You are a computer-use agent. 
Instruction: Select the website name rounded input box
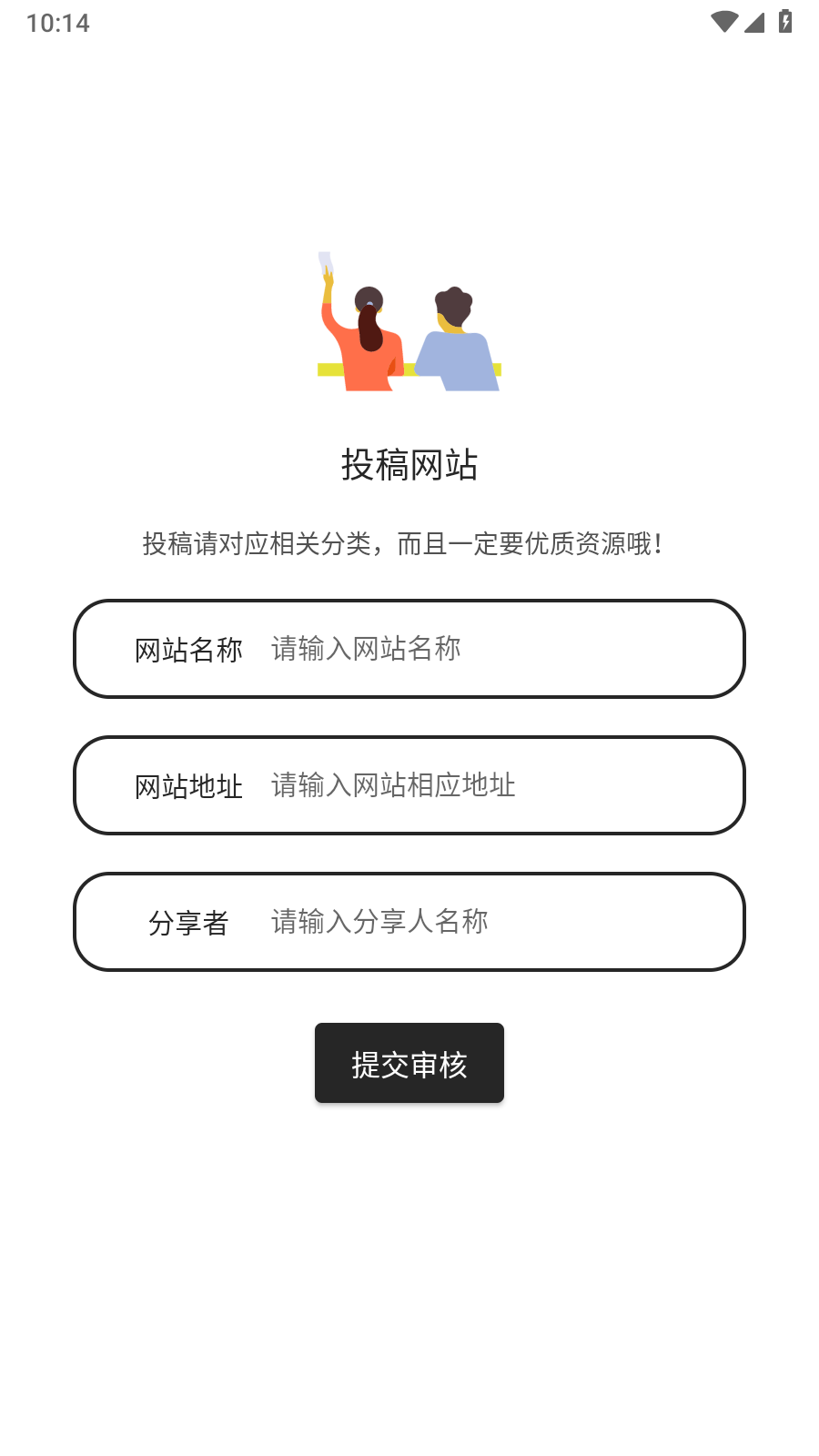pyautogui.click(x=409, y=649)
